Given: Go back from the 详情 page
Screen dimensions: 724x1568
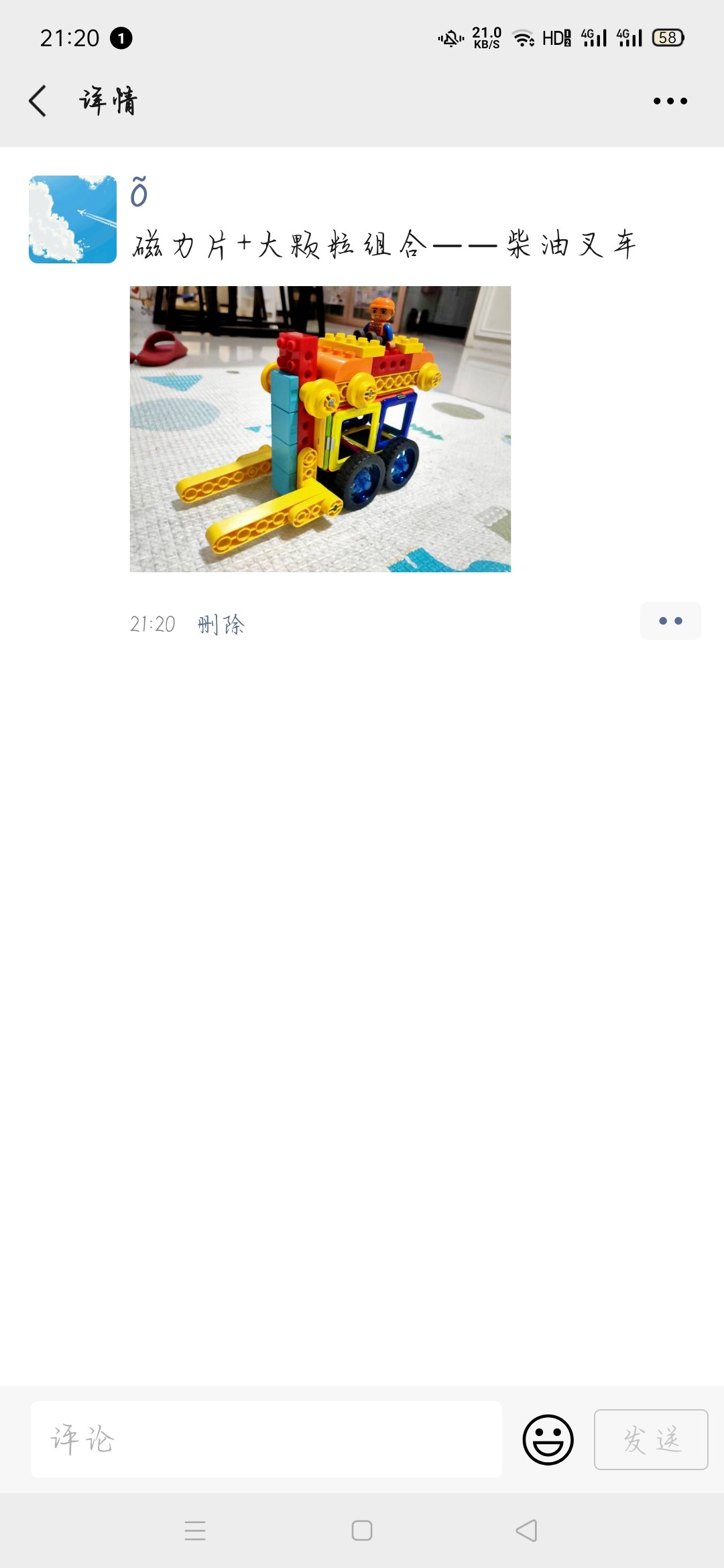Looking at the screenshot, I should coord(38,101).
